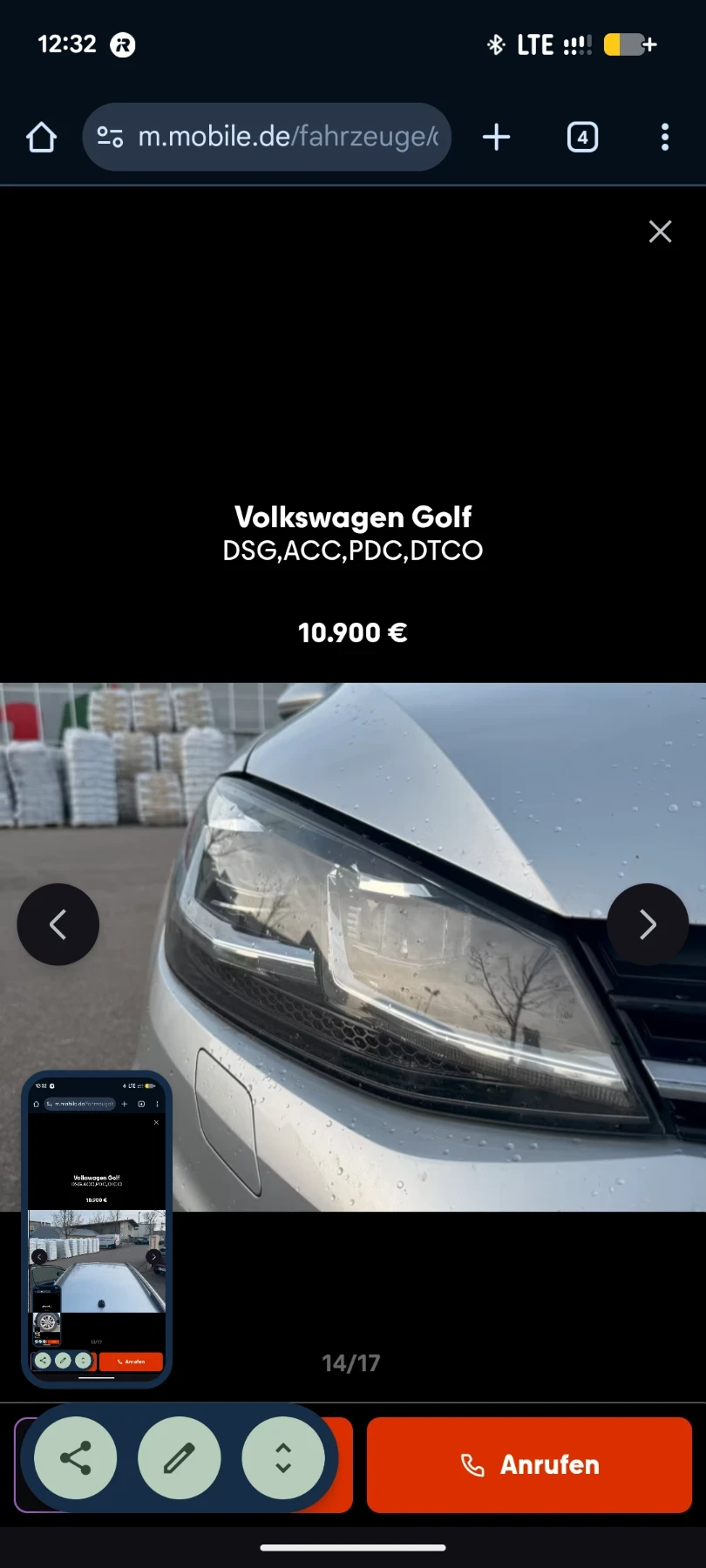Edit the screenshot with the pencil
Screen dimensions: 706x1568
pyautogui.click(x=180, y=1458)
